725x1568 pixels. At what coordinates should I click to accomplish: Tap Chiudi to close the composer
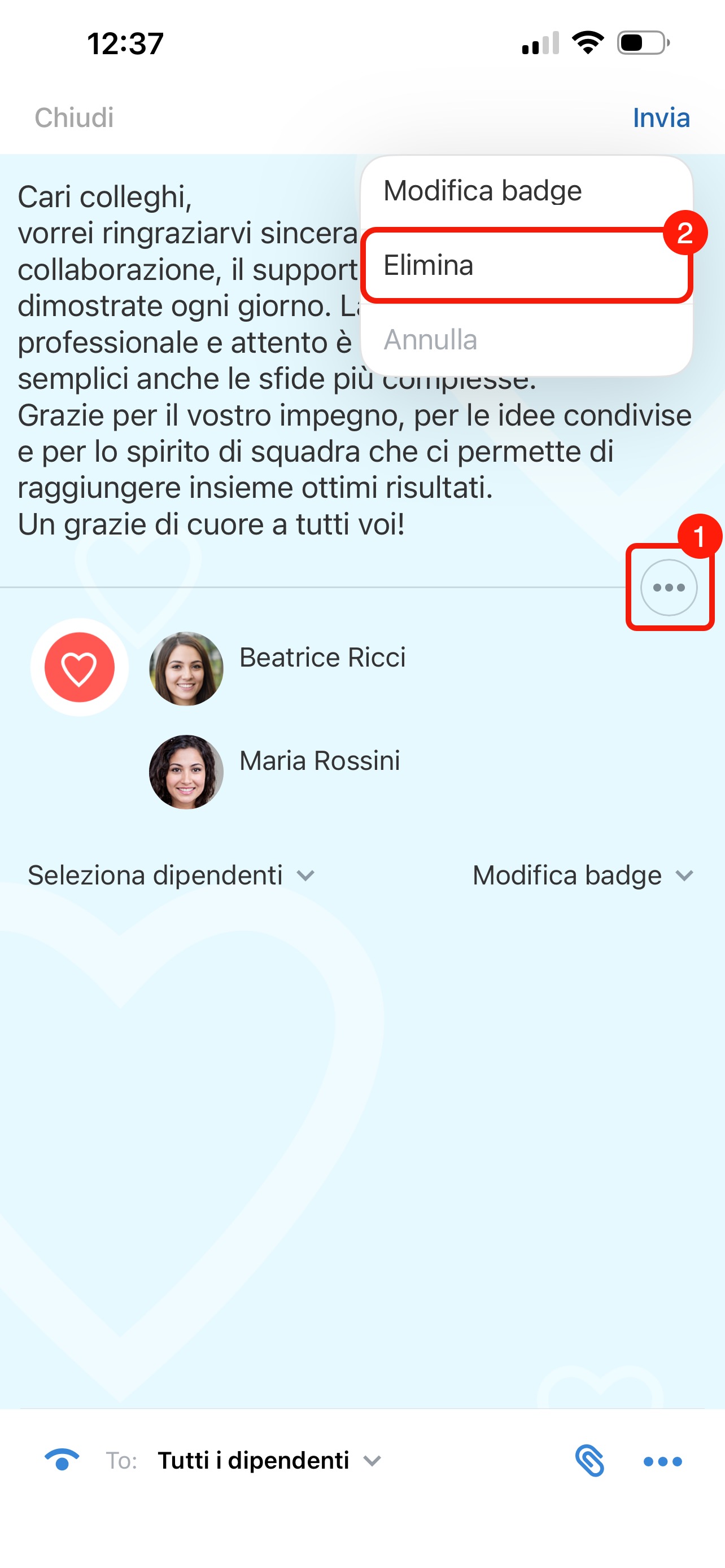pos(75,117)
